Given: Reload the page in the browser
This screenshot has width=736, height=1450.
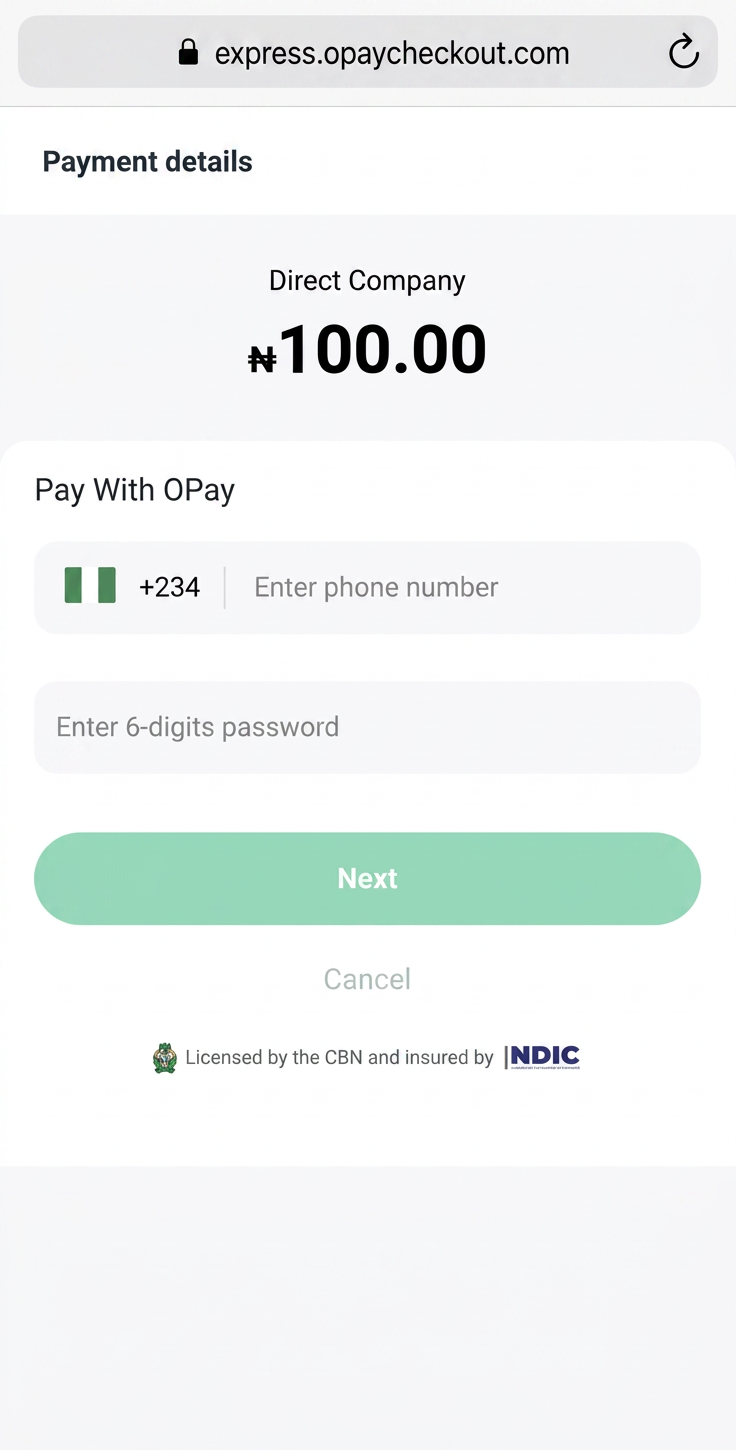Looking at the screenshot, I should (683, 52).
